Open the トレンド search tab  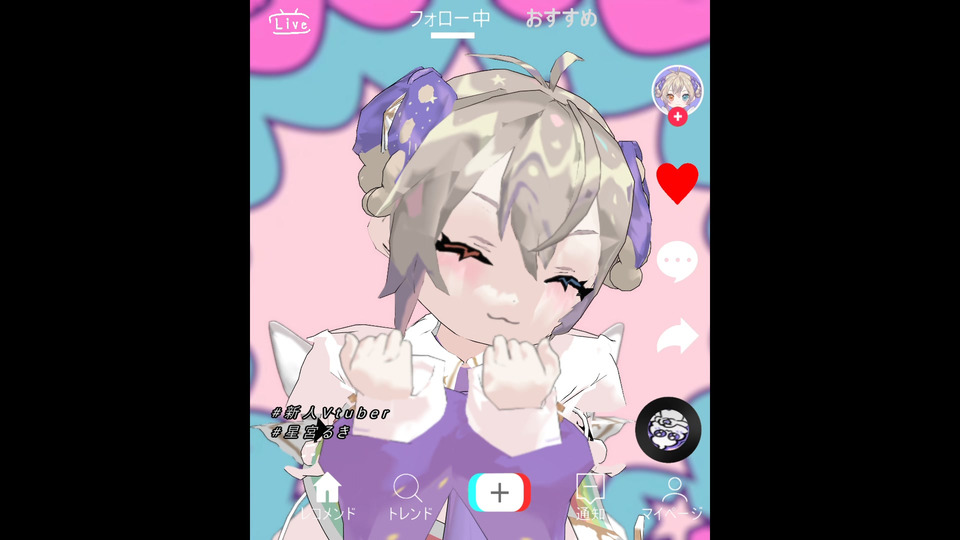(409, 497)
